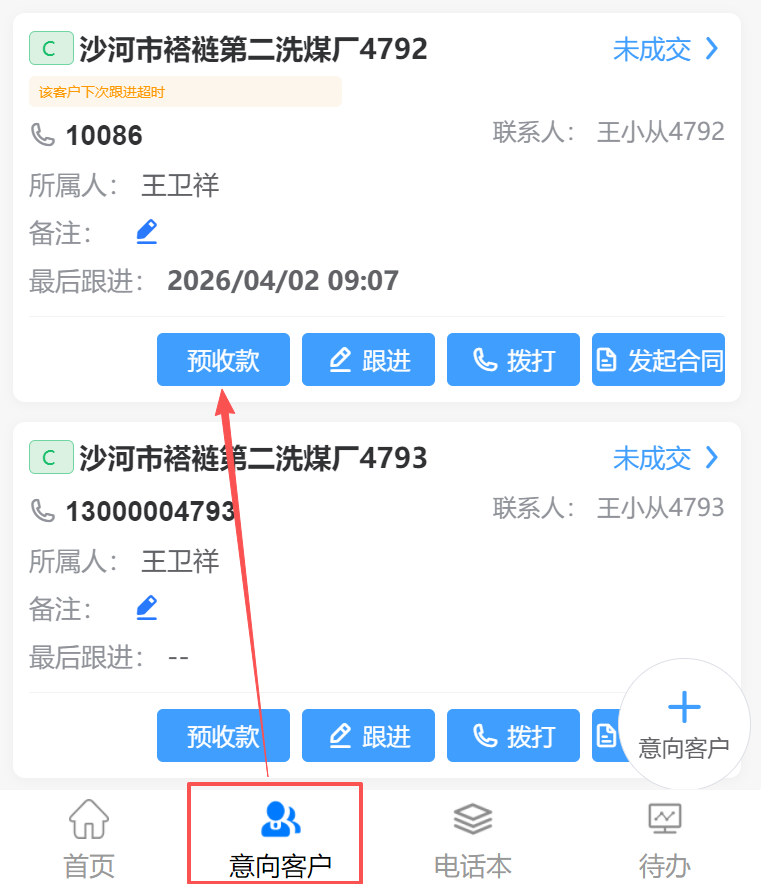Tap 跟进 on the 4793 customer card

(368, 736)
